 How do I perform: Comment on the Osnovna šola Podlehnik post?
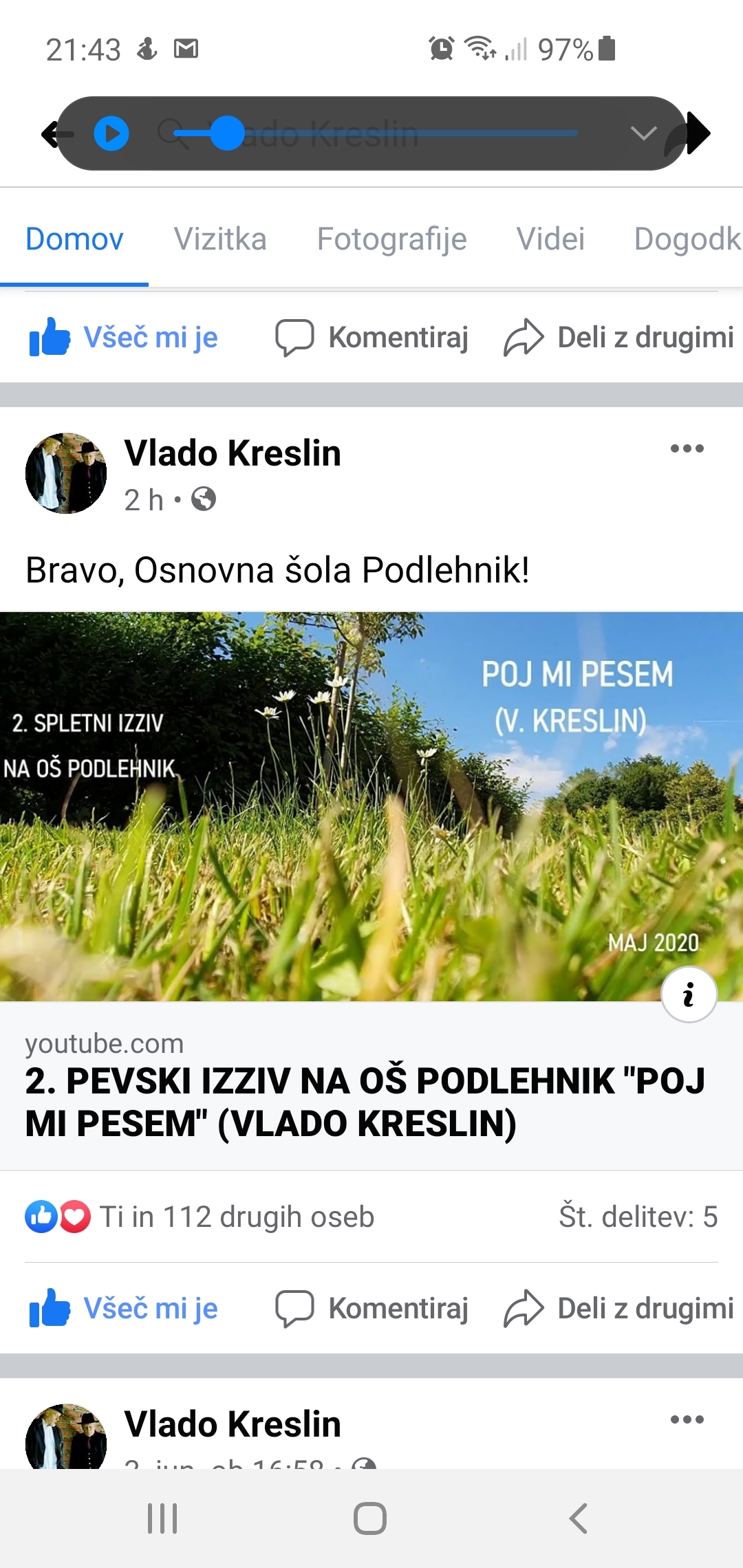pos(371,1308)
